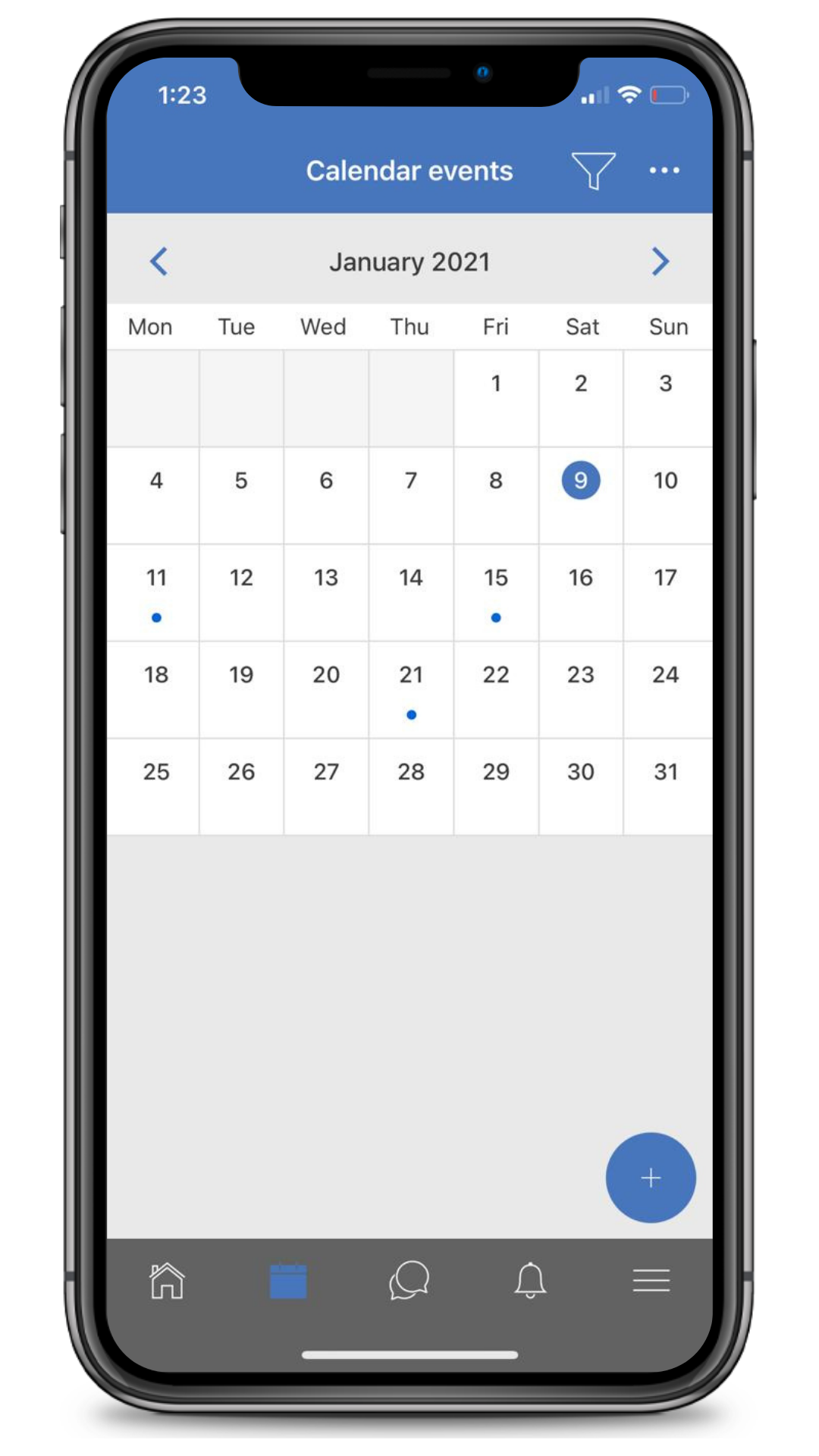Open events on January 21
Screen dimensions: 819x1456
coord(411,689)
